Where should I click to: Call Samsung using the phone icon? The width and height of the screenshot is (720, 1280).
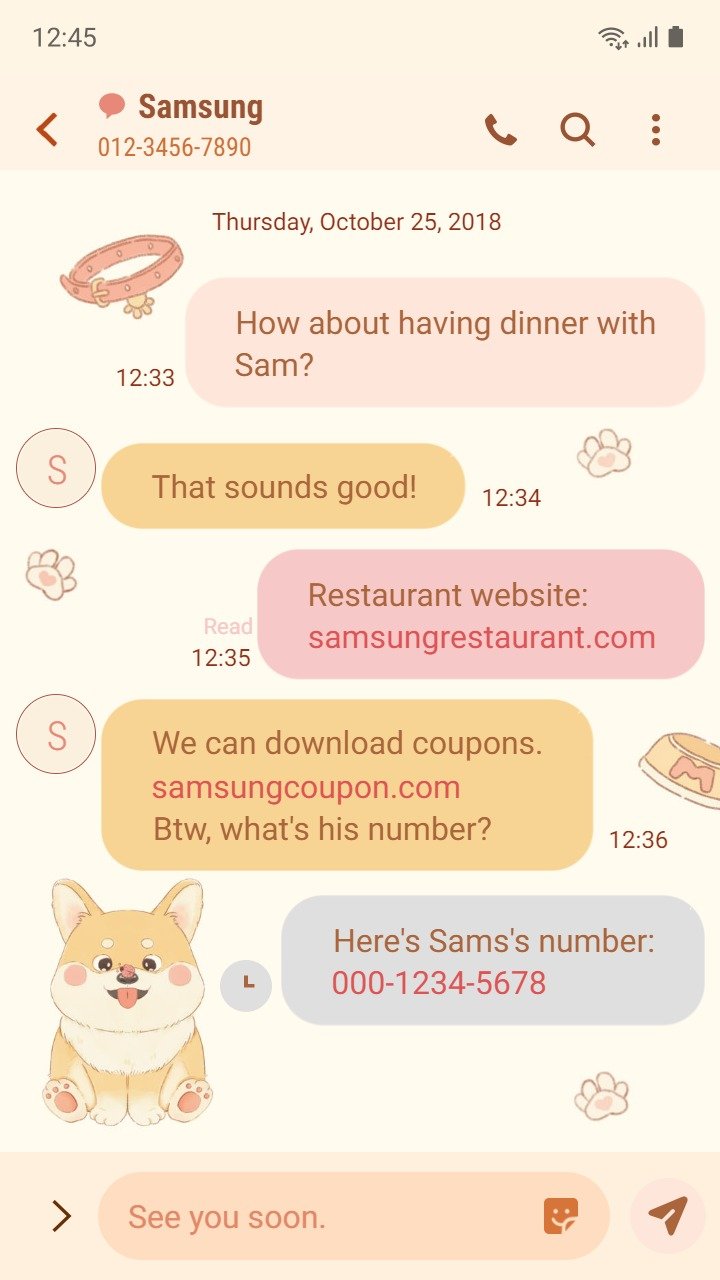(x=500, y=130)
